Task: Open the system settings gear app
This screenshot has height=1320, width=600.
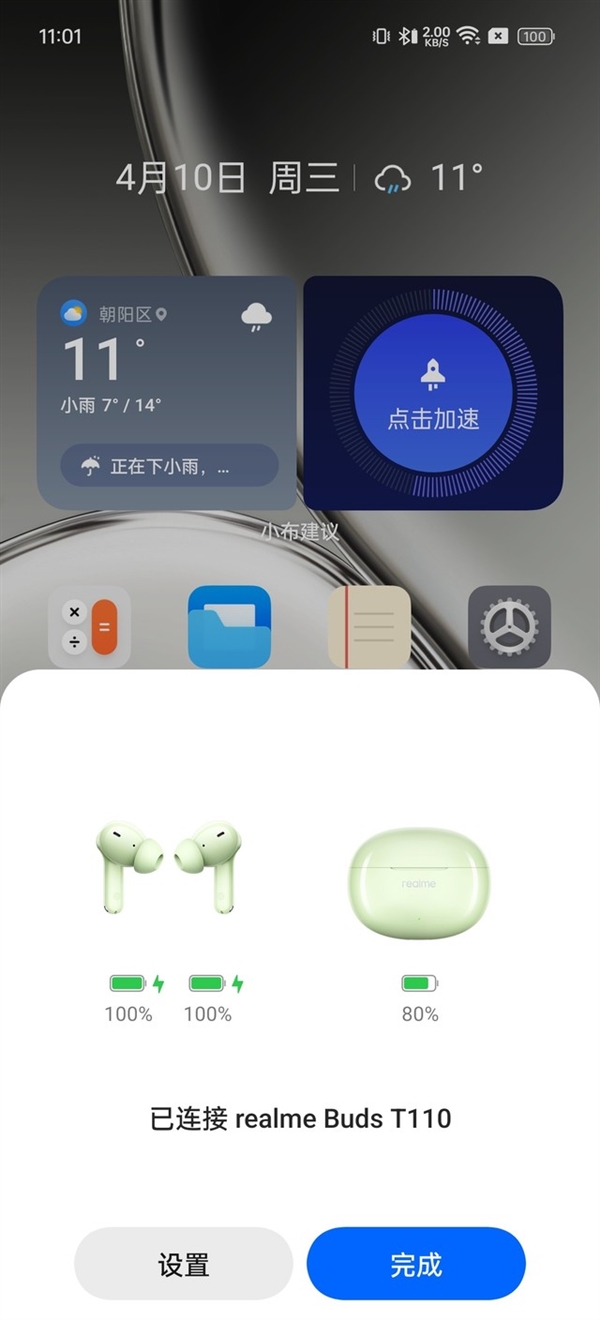Action: pos(509,627)
